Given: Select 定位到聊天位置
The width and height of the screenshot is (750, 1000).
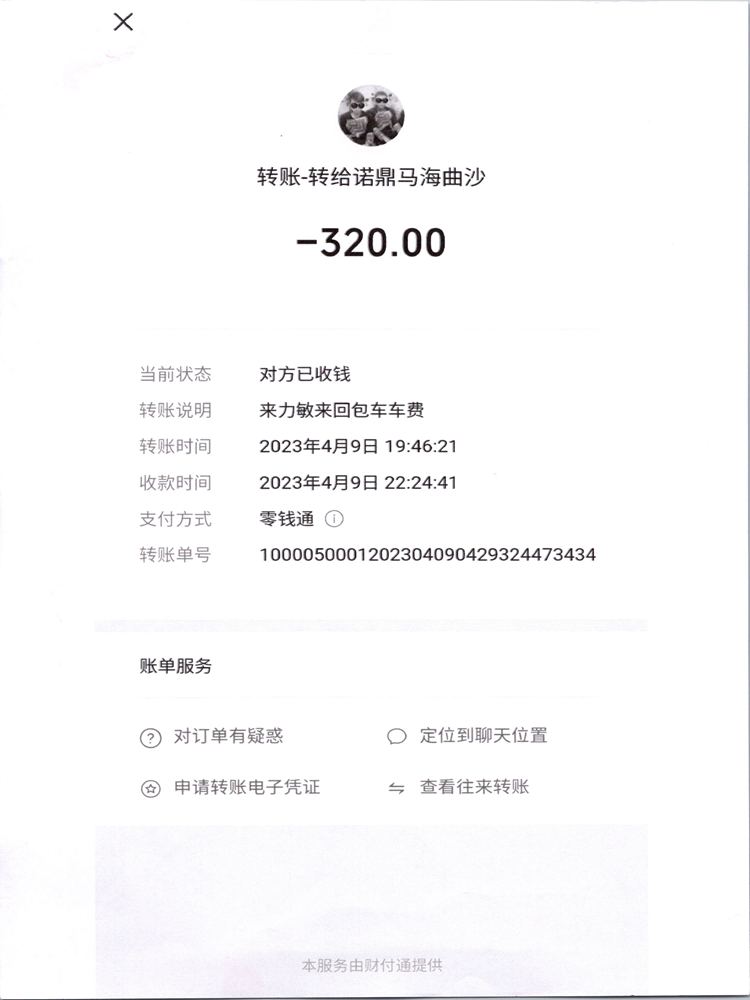Looking at the screenshot, I should point(468,737).
